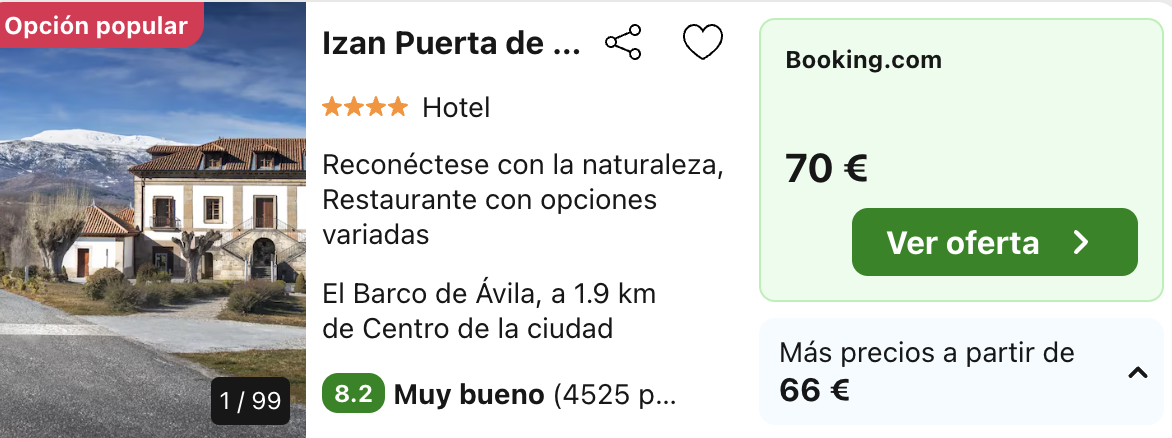Tap the green Ver oferta button
Screen dimensions: 1172x438
click(x=994, y=242)
